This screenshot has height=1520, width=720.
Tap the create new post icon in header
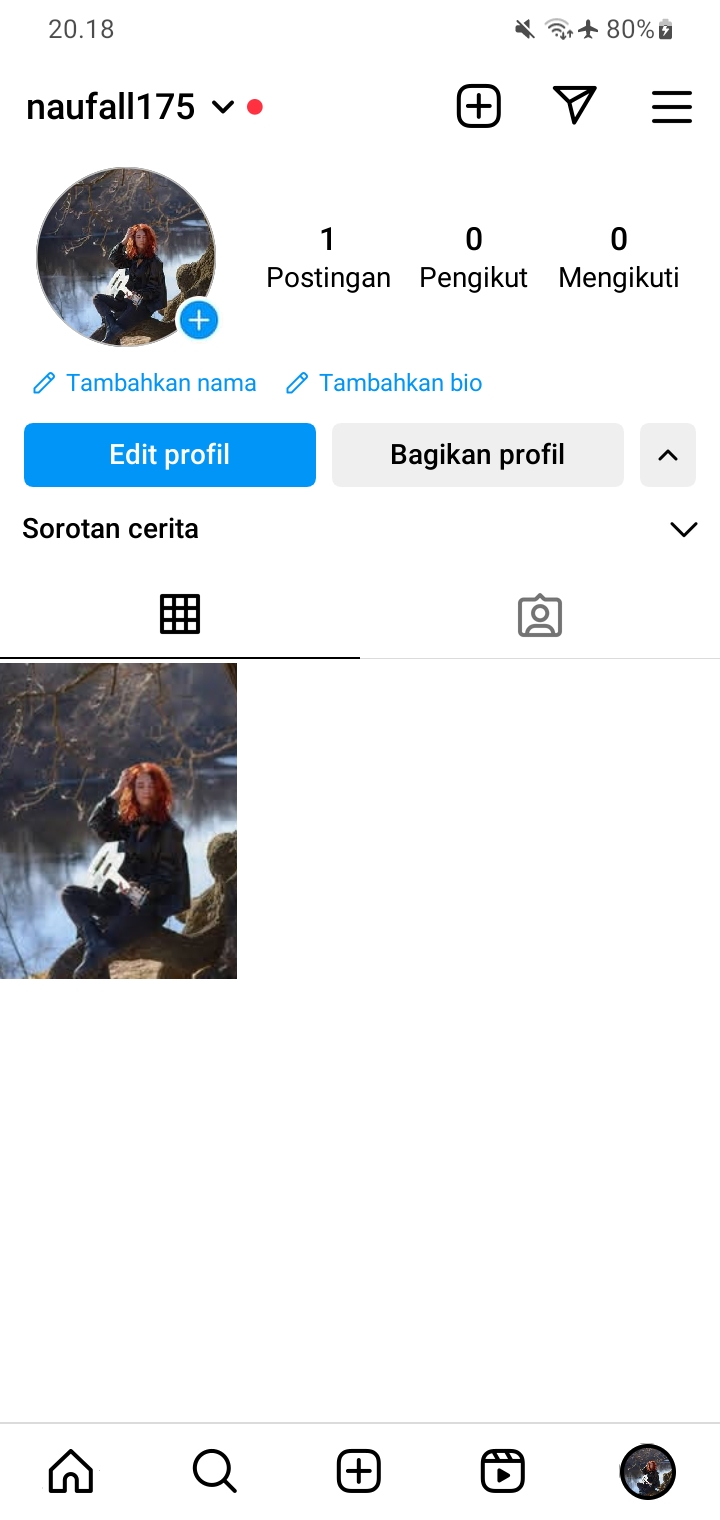click(x=478, y=106)
